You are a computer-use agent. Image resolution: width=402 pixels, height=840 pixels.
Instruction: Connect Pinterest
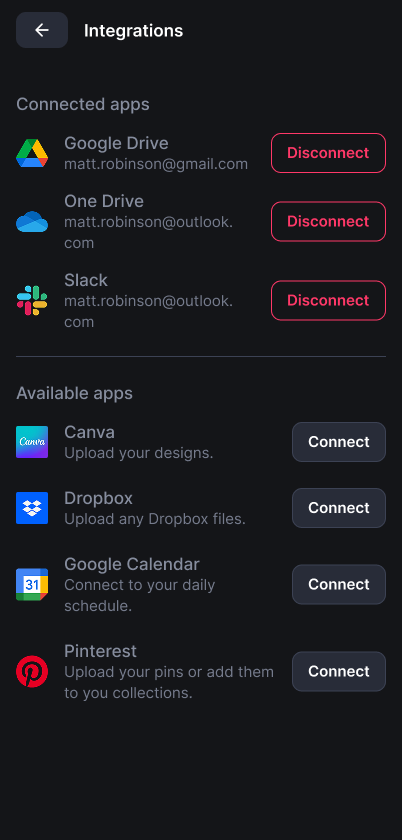click(x=339, y=671)
